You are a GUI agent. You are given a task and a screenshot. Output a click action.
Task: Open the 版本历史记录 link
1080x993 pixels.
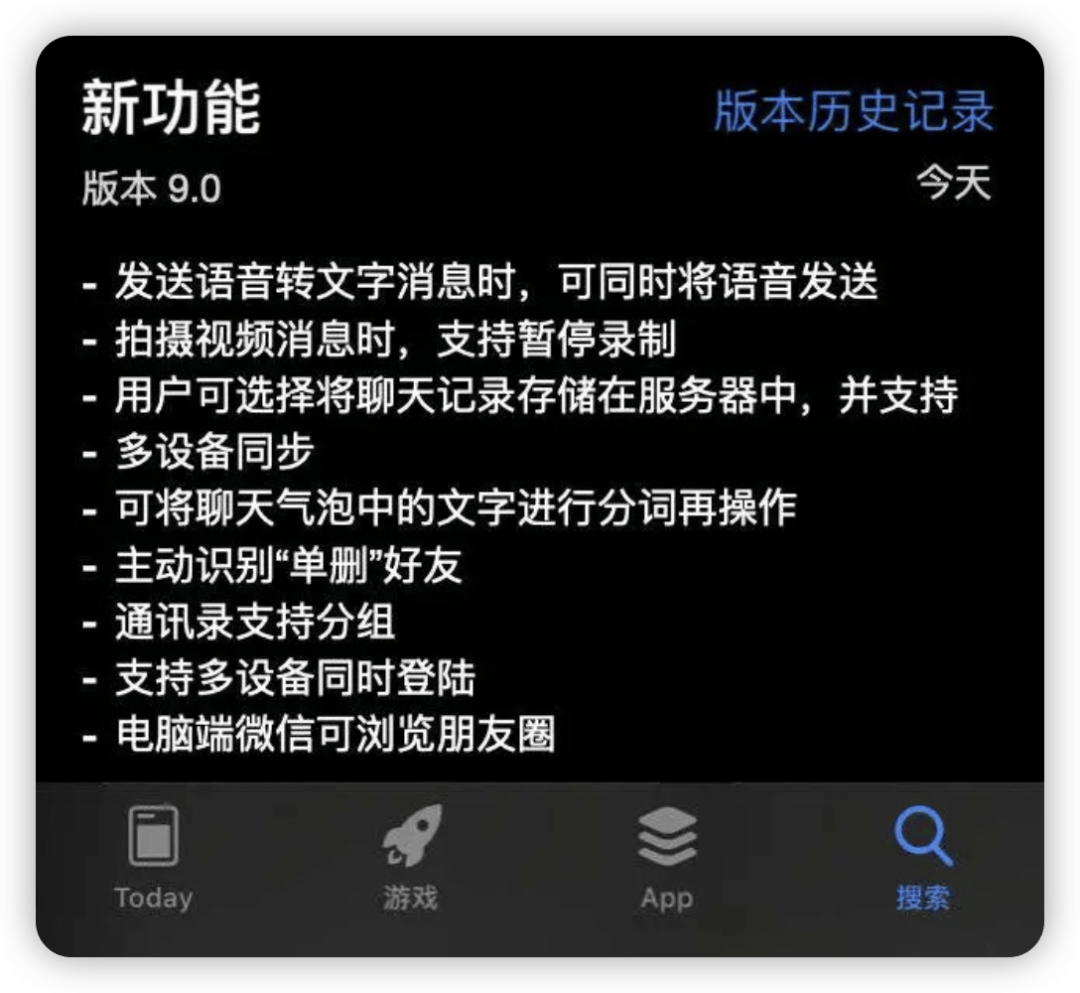853,111
